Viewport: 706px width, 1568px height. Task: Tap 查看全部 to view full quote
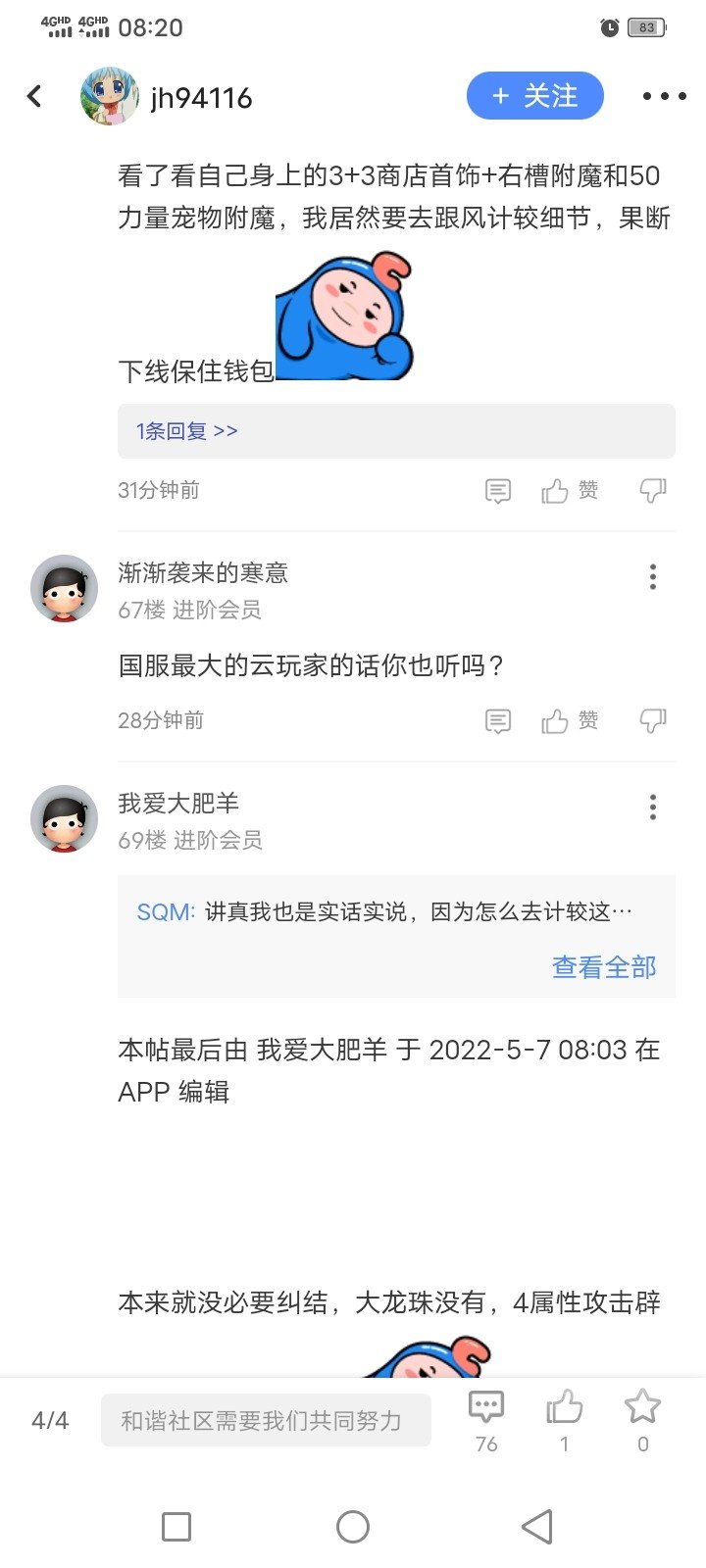tap(604, 967)
